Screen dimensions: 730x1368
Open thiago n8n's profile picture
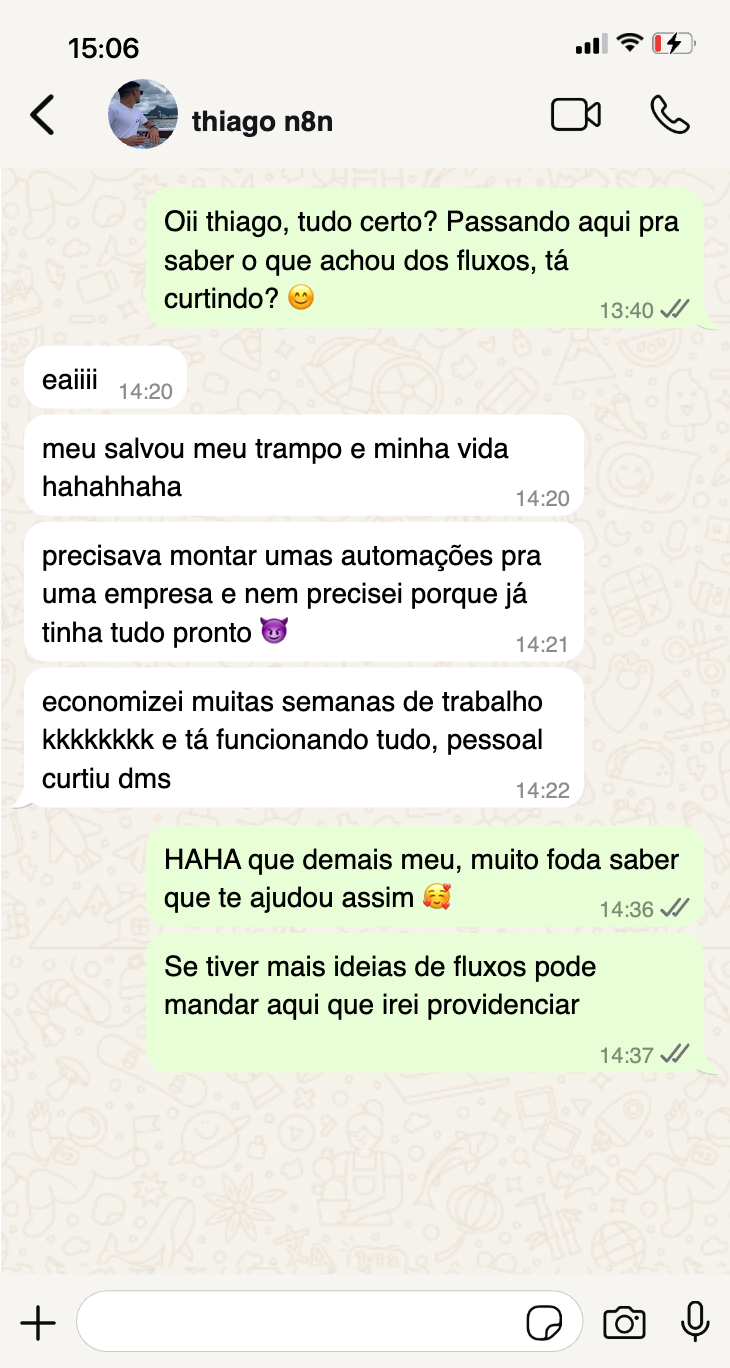click(x=143, y=115)
